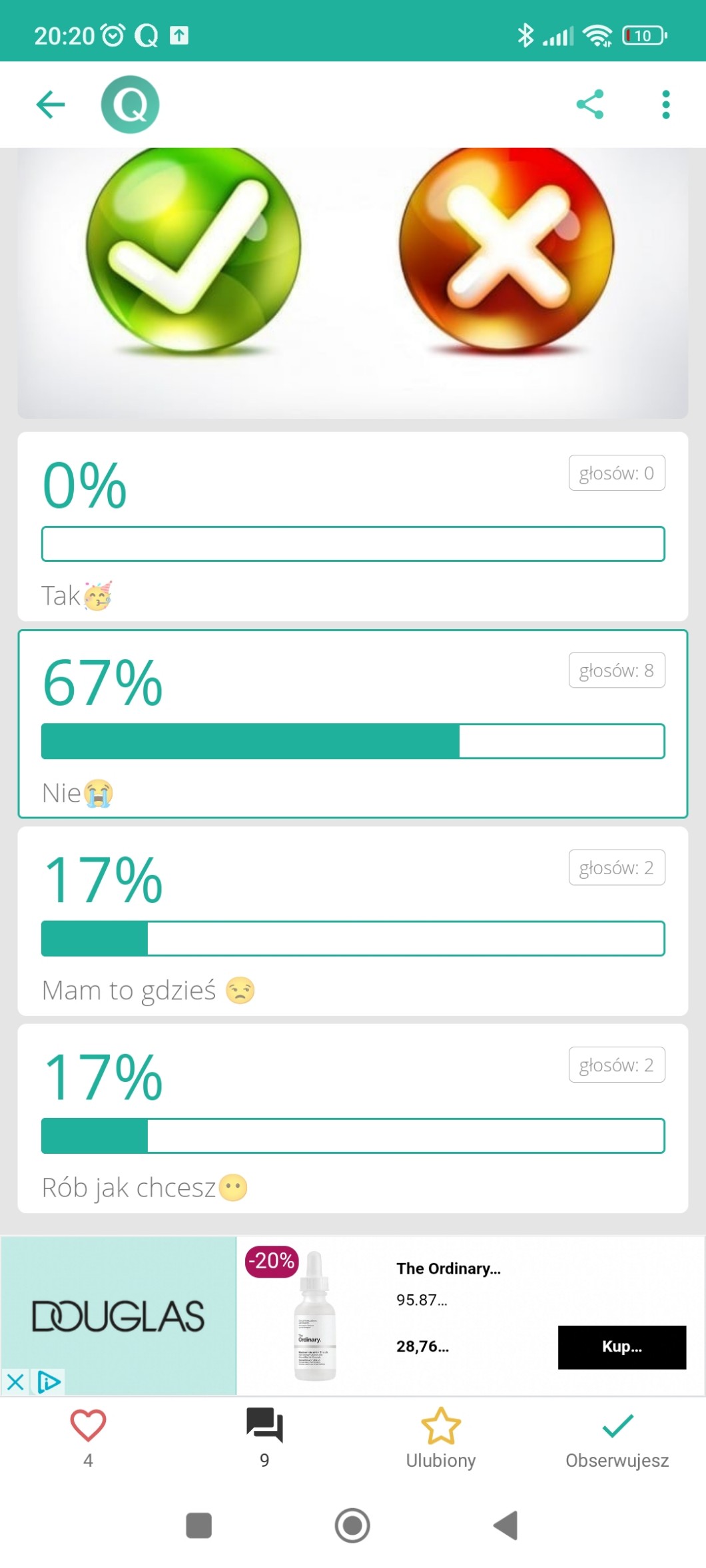Share this poll
The height and width of the screenshot is (1568, 706).
point(589,105)
